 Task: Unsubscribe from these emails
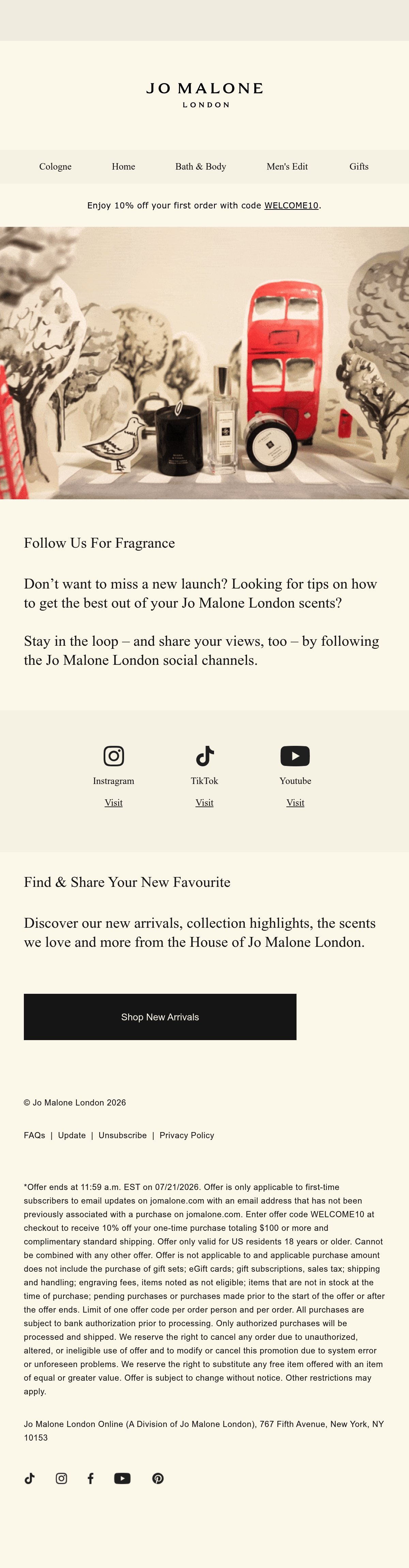coord(122,1136)
